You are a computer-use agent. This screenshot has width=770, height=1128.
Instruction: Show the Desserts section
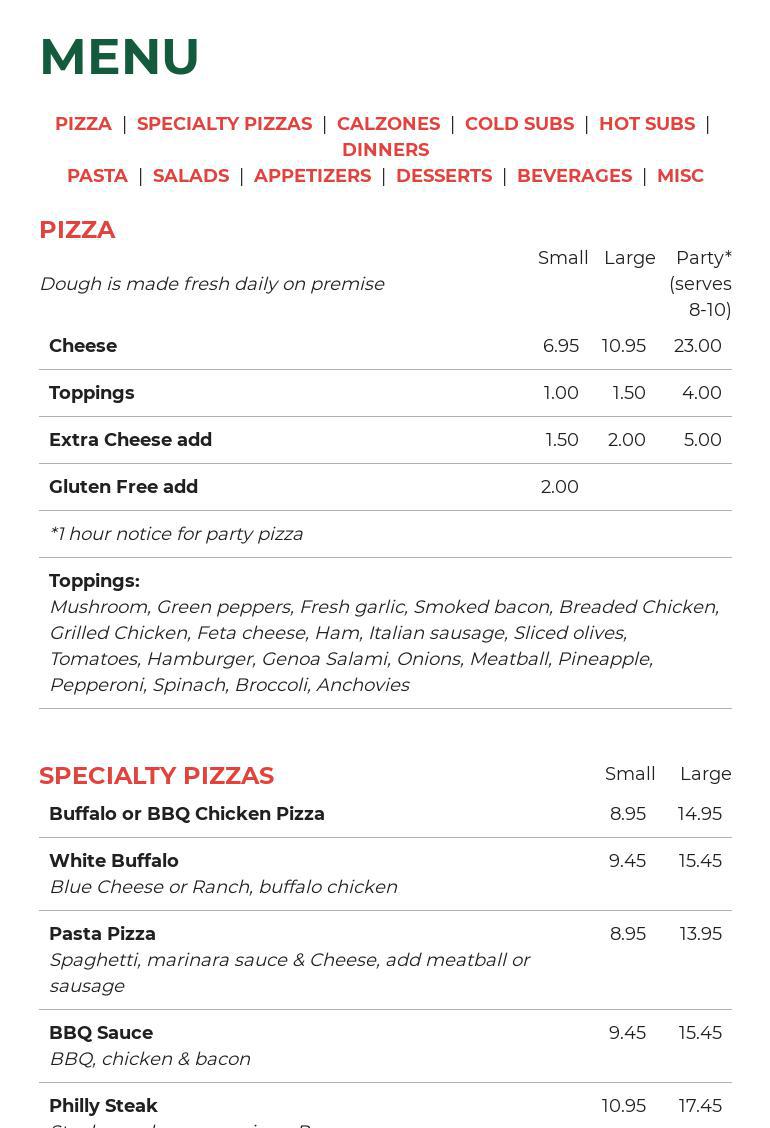444,176
